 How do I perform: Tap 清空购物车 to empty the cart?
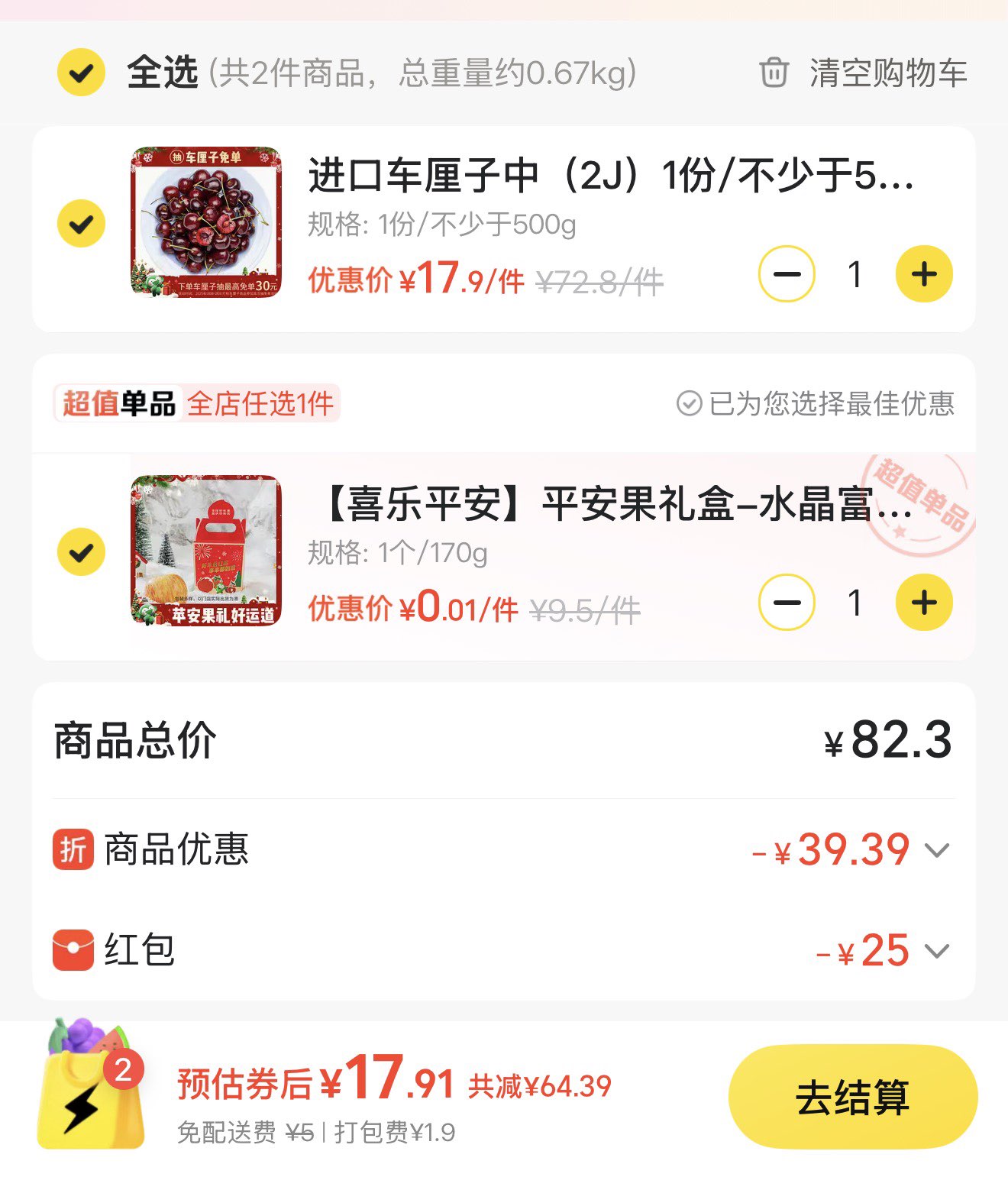point(864,73)
